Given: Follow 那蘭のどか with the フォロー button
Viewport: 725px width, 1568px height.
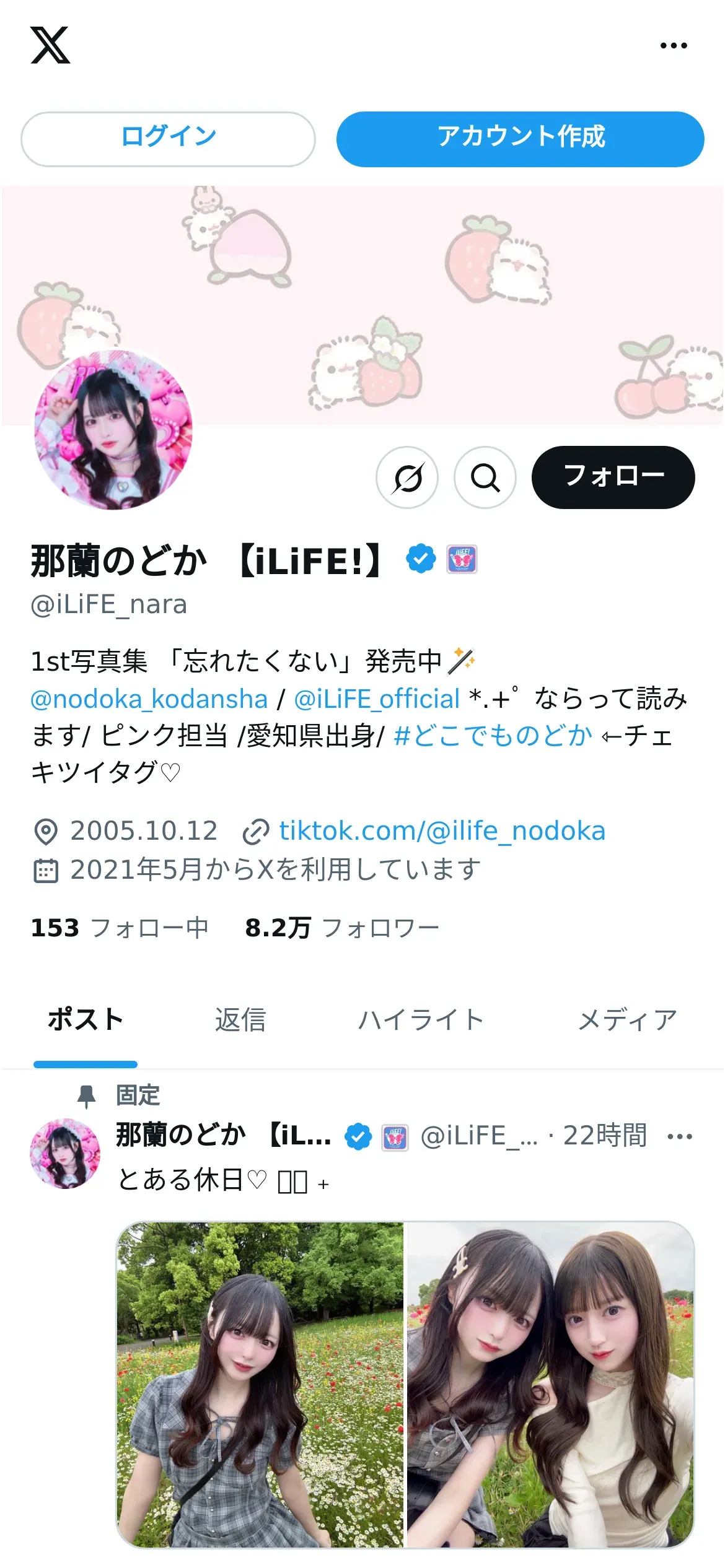Looking at the screenshot, I should [613, 477].
